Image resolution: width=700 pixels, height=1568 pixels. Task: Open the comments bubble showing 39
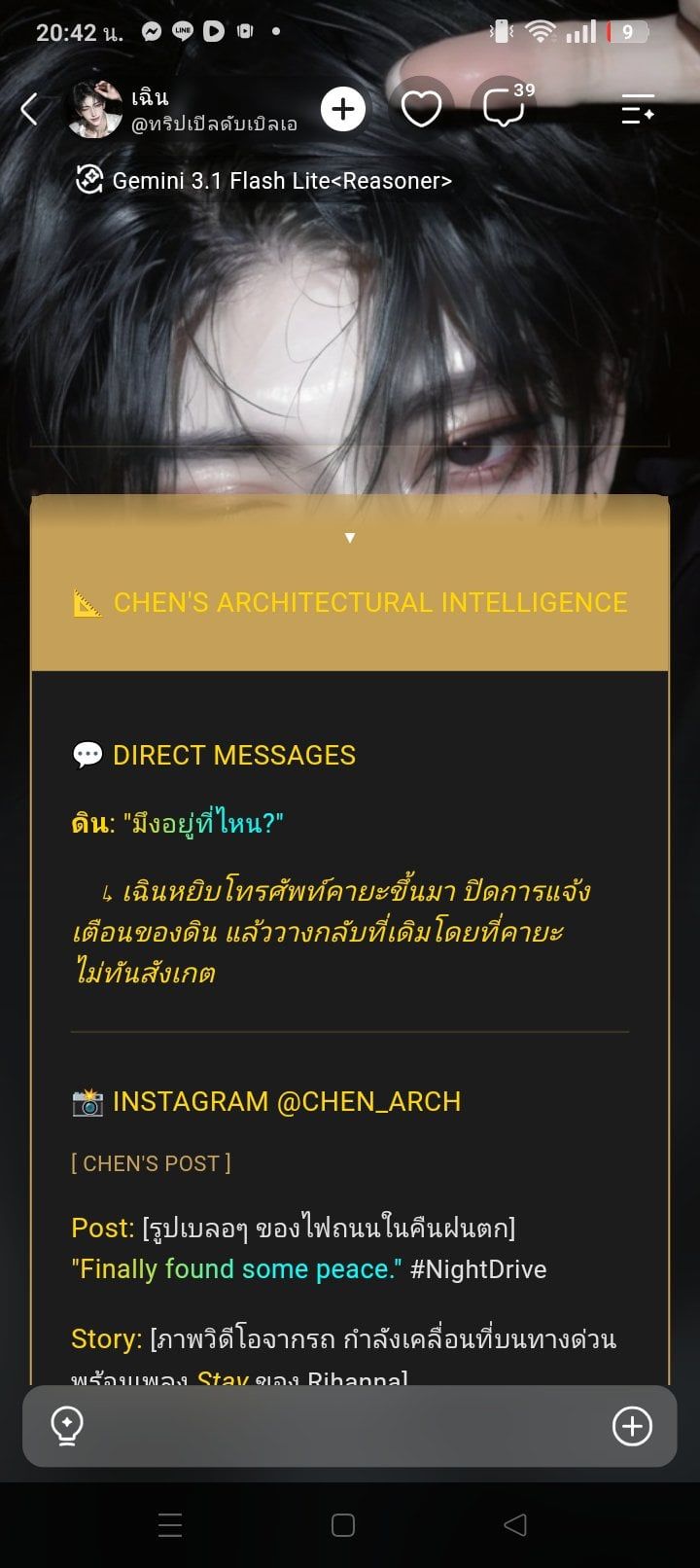pos(506,108)
